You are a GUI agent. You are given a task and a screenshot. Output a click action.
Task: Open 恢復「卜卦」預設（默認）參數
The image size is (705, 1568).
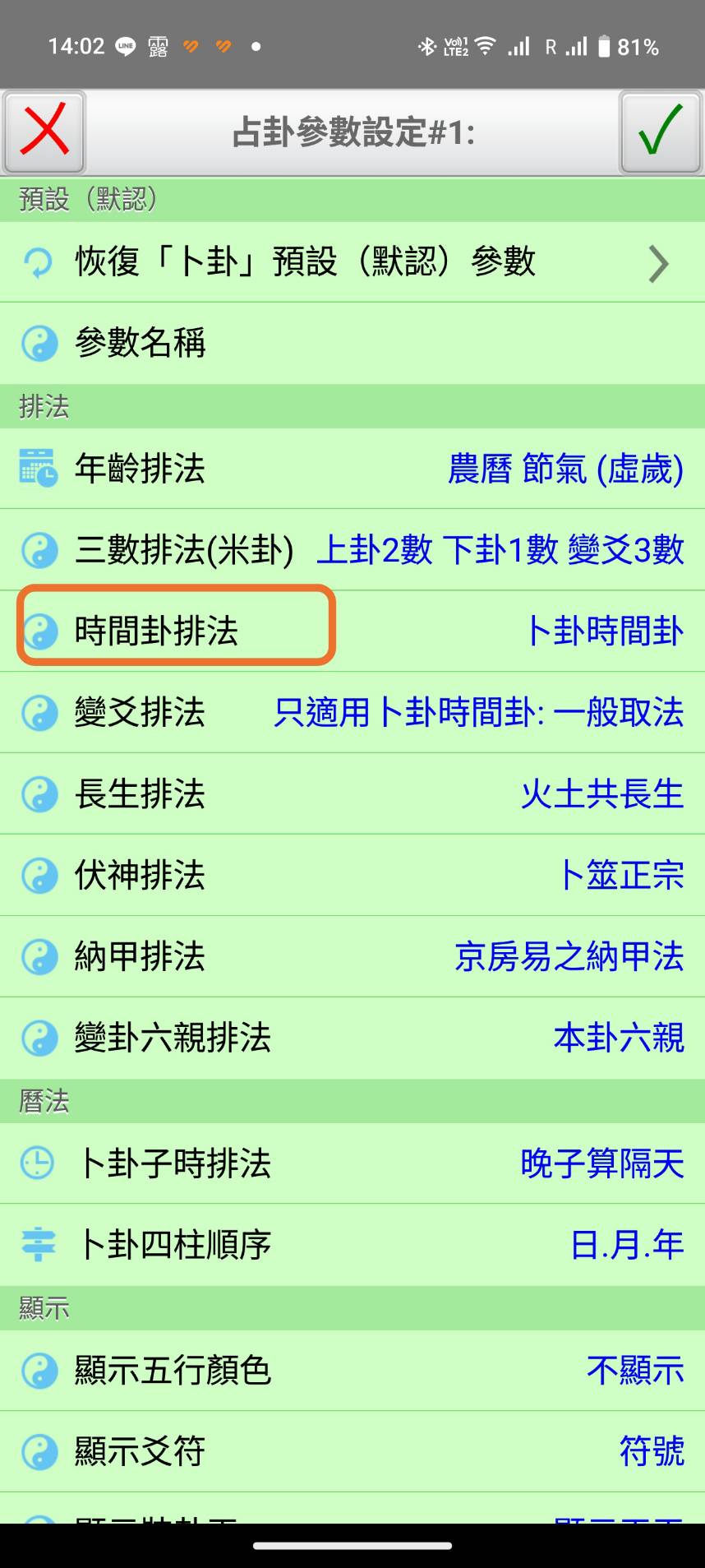(x=352, y=262)
